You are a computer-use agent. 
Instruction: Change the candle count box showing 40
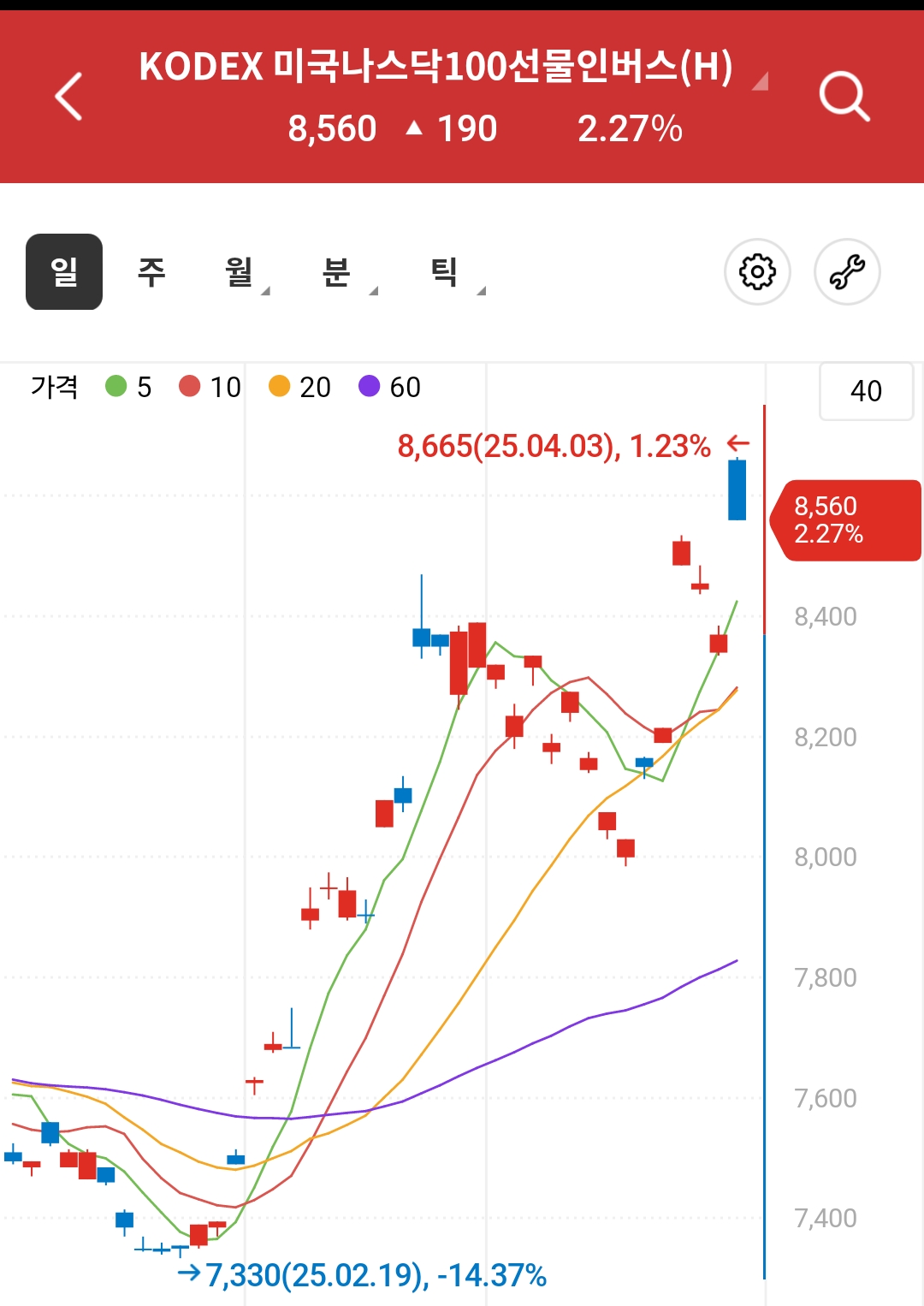pyautogui.click(x=866, y=391)
